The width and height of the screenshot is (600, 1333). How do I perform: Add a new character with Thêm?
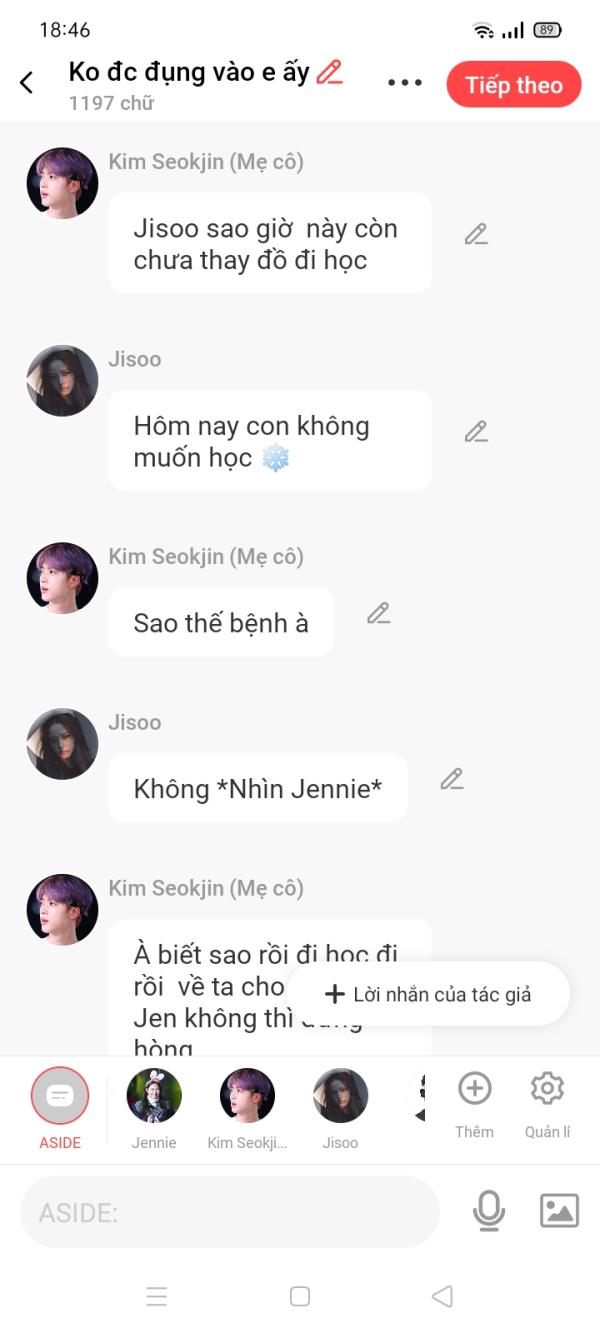point(474,1105)
